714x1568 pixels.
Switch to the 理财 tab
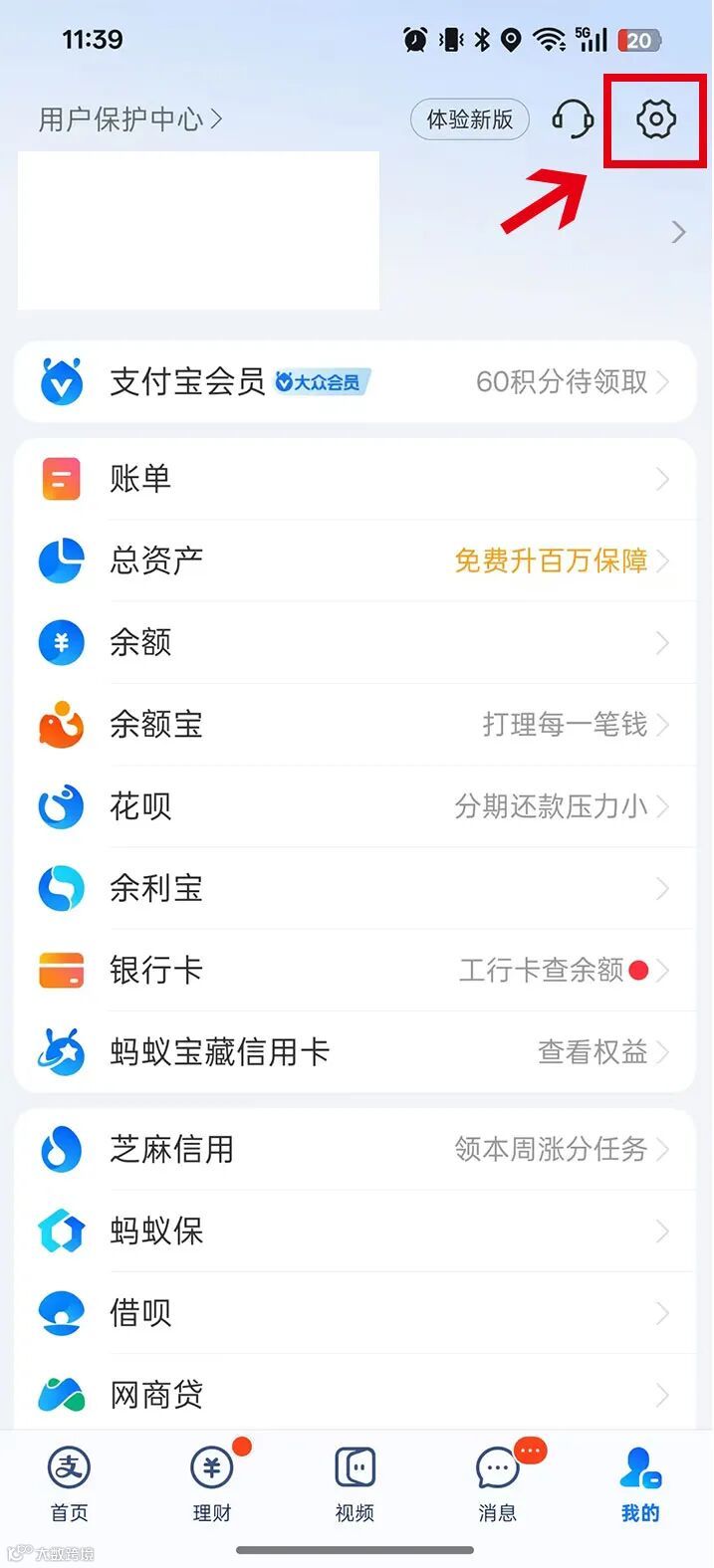point(212,1483)
